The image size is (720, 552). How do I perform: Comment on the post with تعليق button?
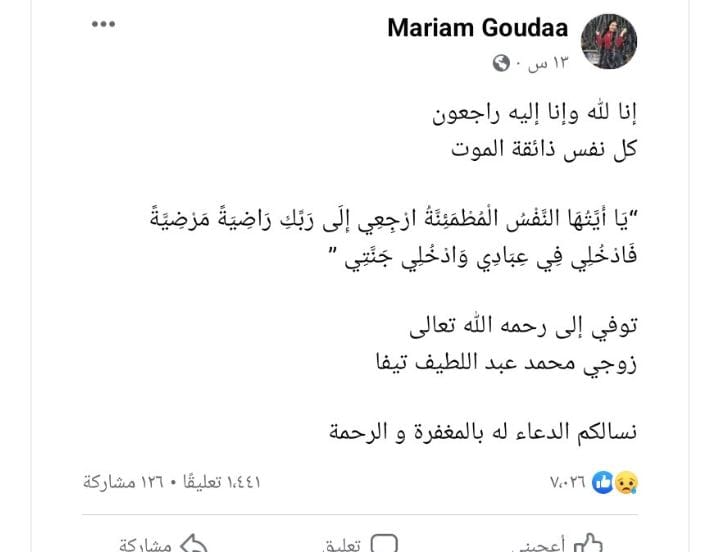pos(361,544)
